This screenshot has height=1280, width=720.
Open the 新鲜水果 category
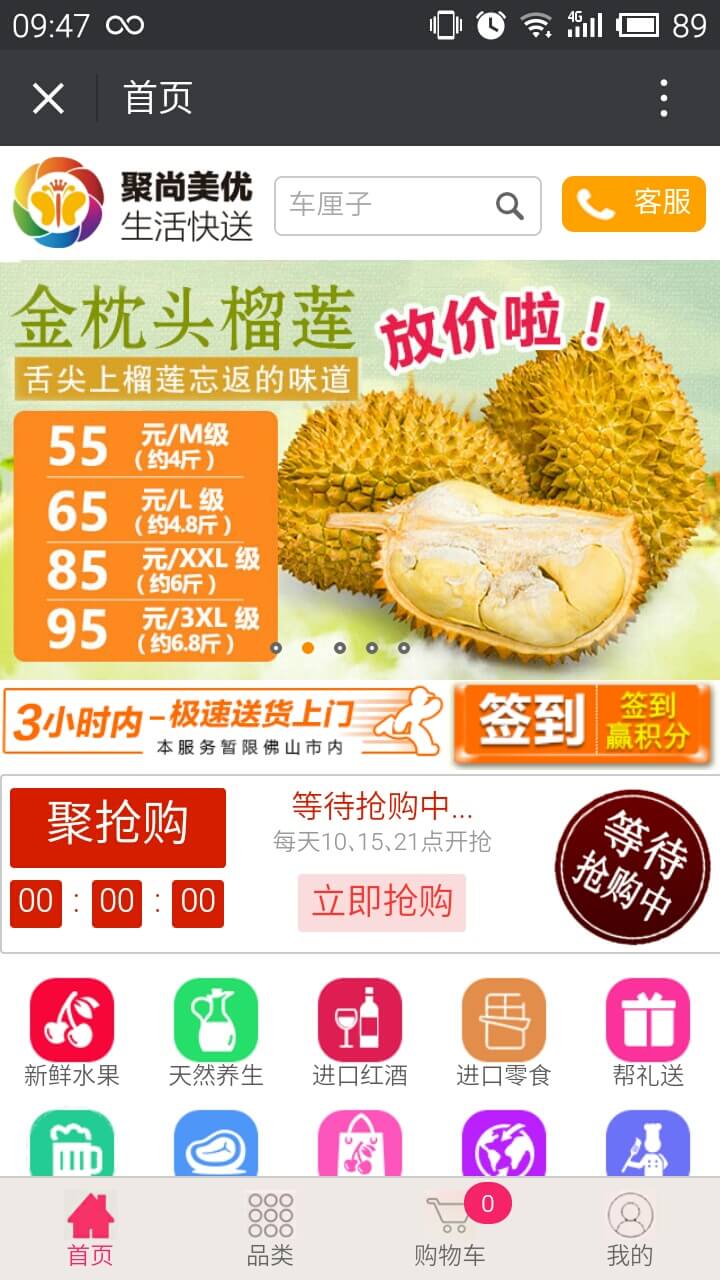72,1032
